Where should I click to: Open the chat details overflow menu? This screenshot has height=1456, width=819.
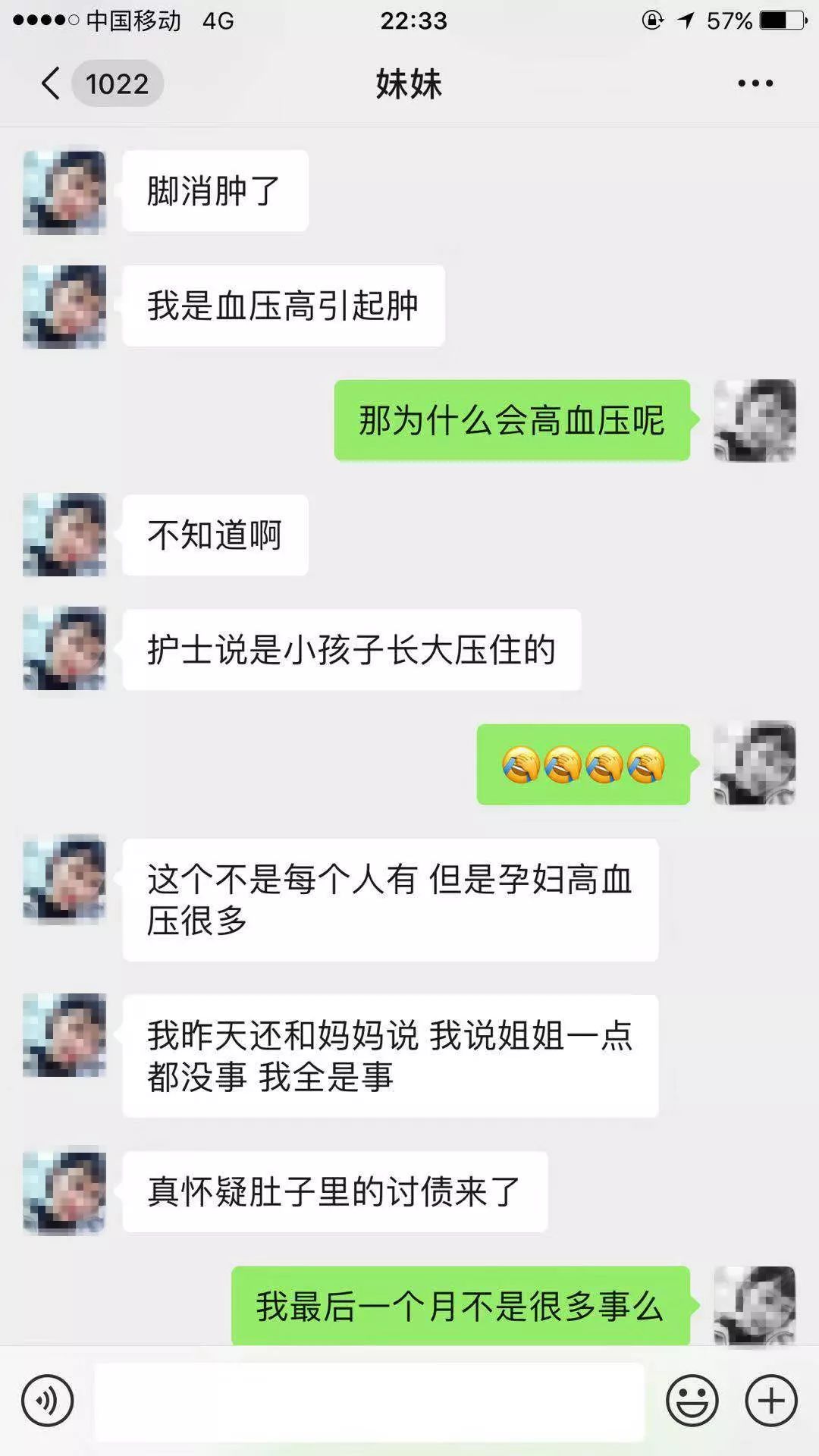click(755, 83)
